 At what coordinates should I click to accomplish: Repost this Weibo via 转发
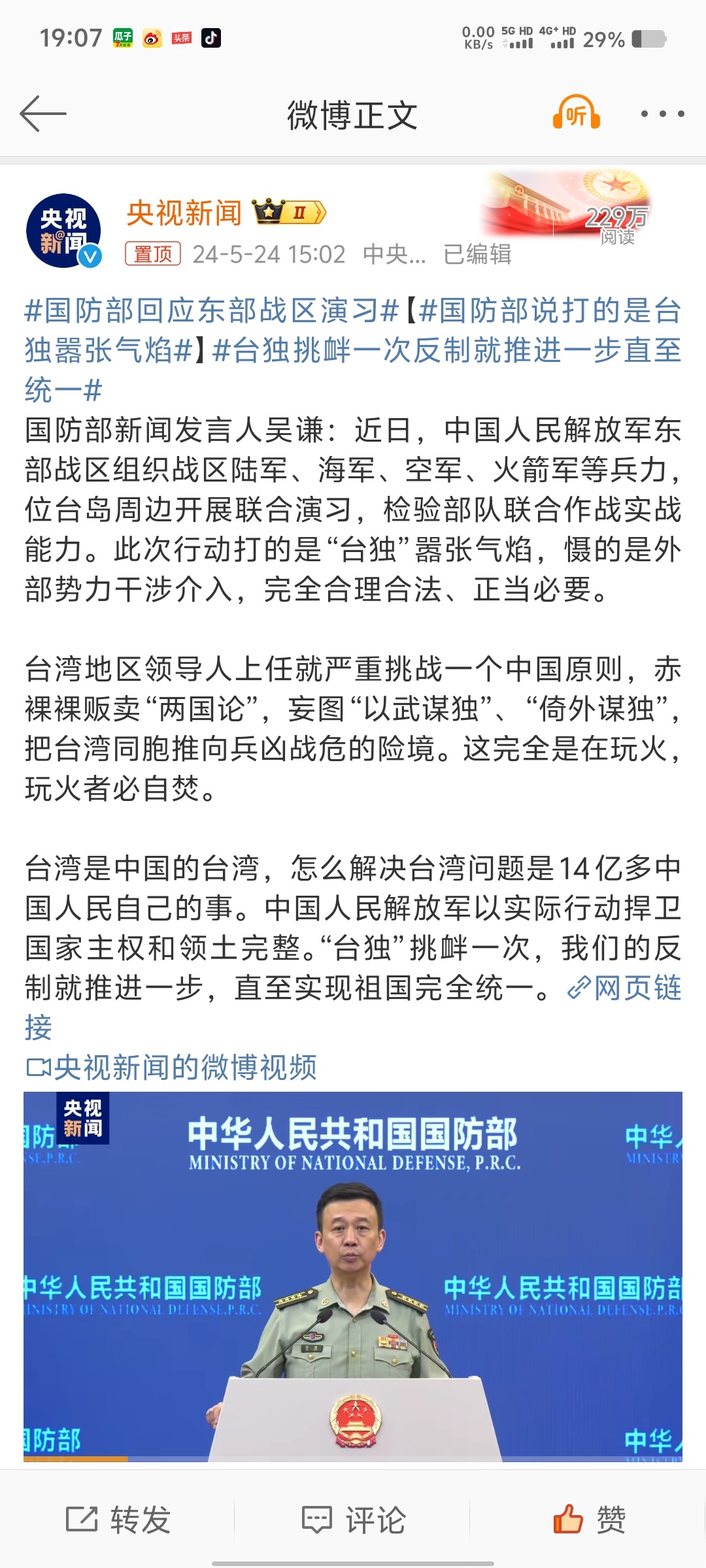pyautogui.click(x=118, y=1519)
